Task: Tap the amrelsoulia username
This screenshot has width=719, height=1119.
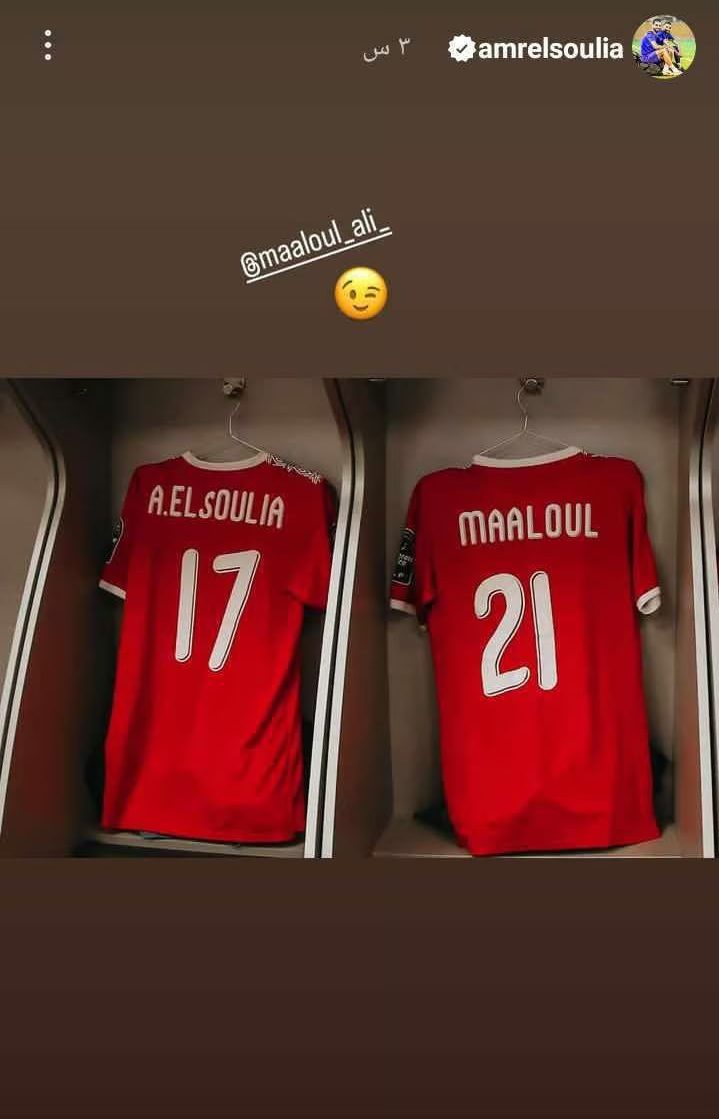Action: point(549,48)
